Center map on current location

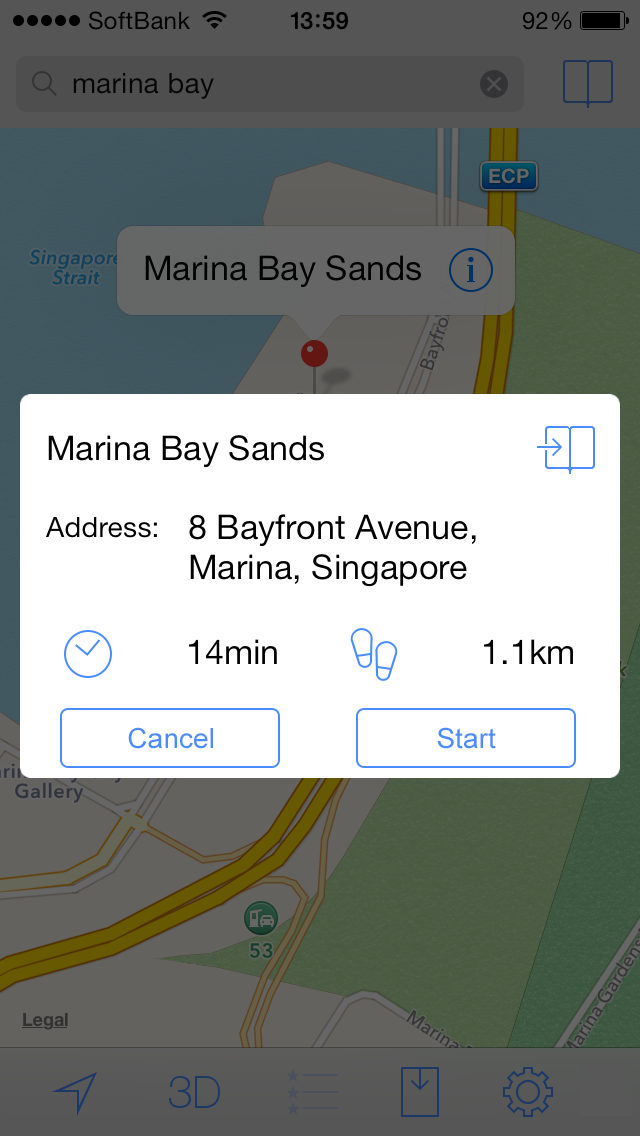75,1092
